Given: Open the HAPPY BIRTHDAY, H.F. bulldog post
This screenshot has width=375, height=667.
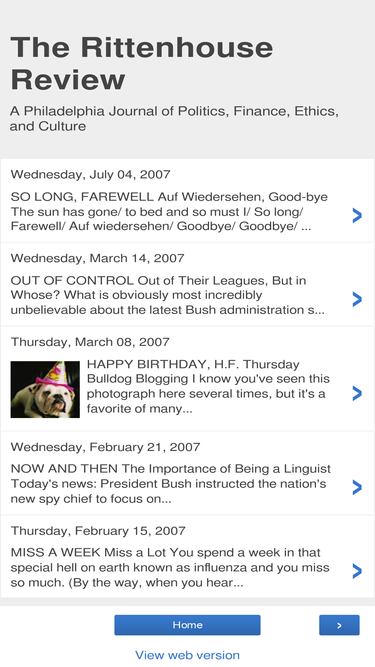Looking at the screenshot, I should tap(187, 379).
